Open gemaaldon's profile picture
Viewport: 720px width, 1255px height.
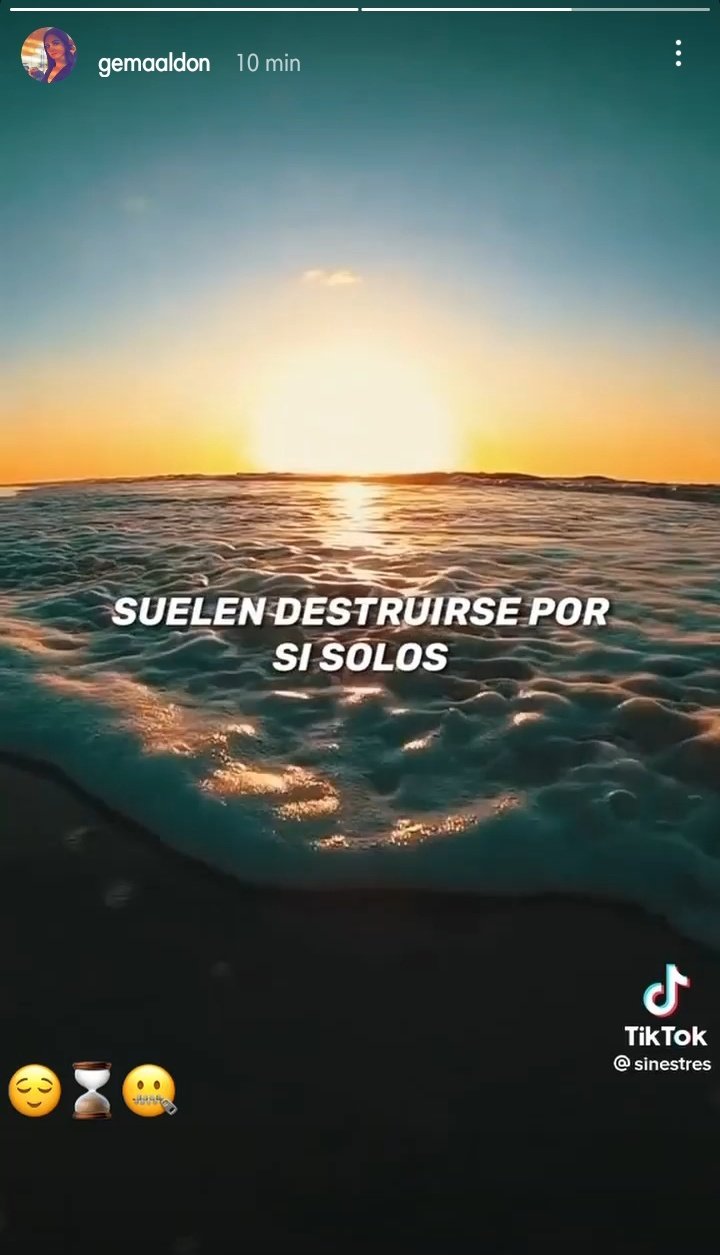[49, 56]
